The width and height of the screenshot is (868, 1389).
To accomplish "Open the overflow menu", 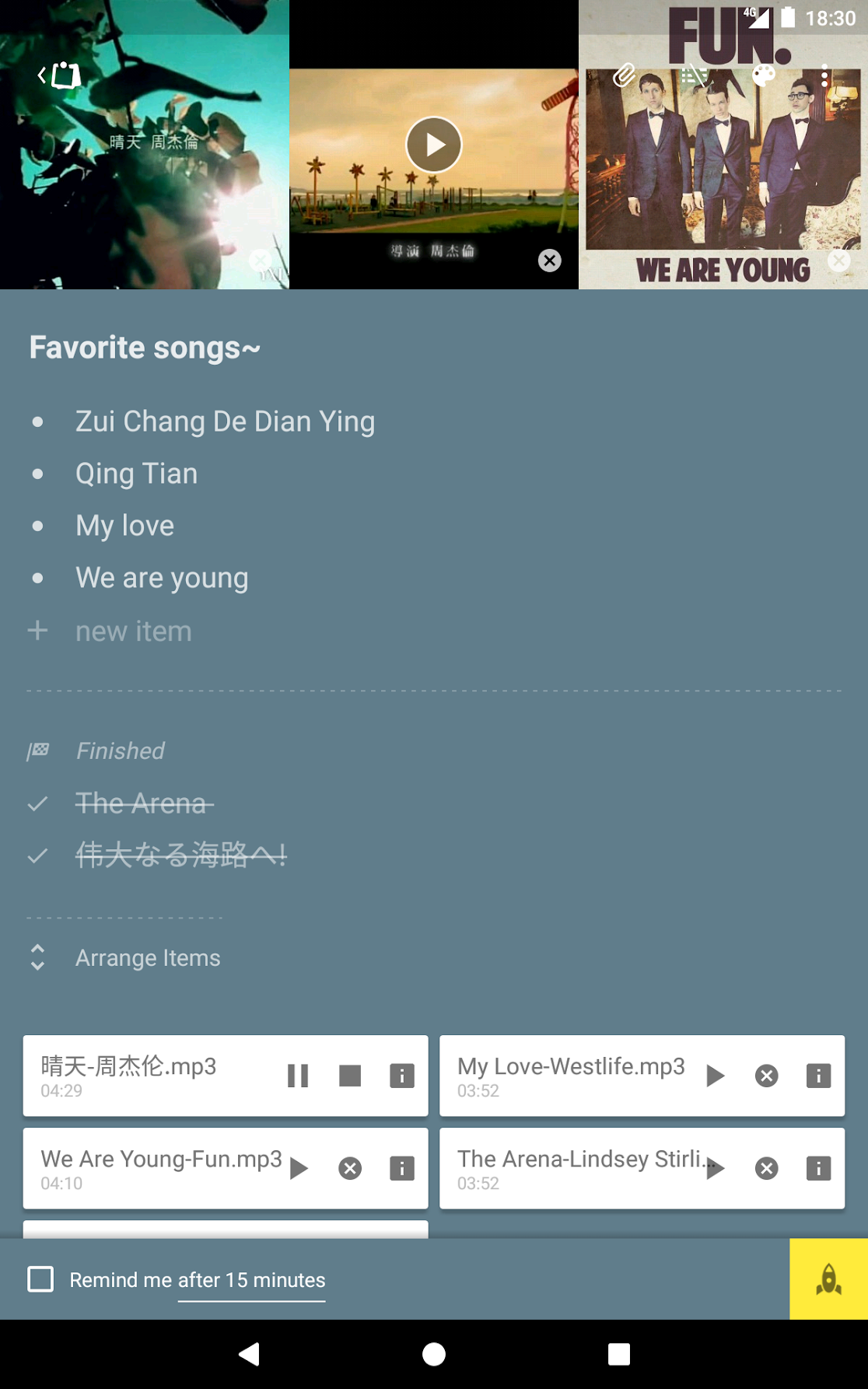I will click(824, 75).
